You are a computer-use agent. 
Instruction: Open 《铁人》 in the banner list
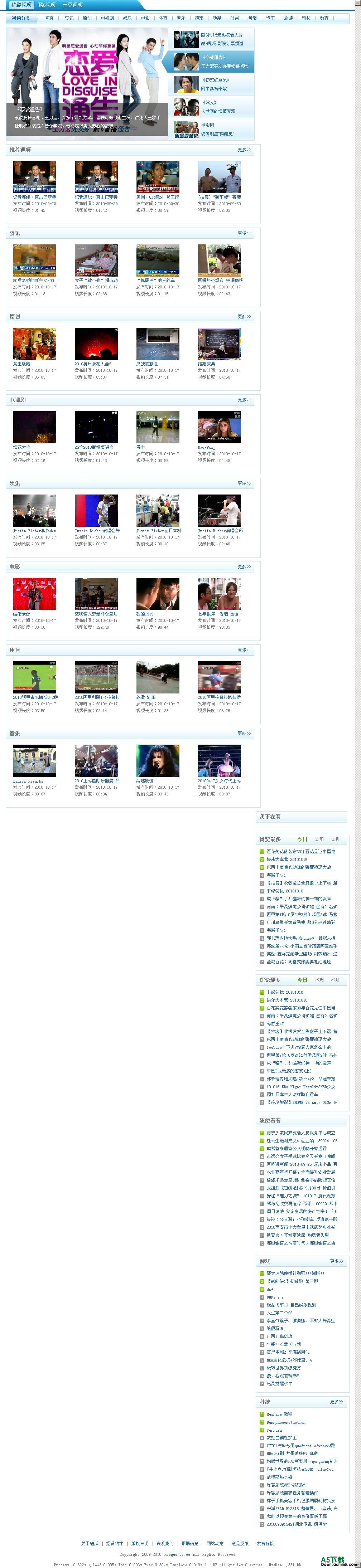(209, 102)
